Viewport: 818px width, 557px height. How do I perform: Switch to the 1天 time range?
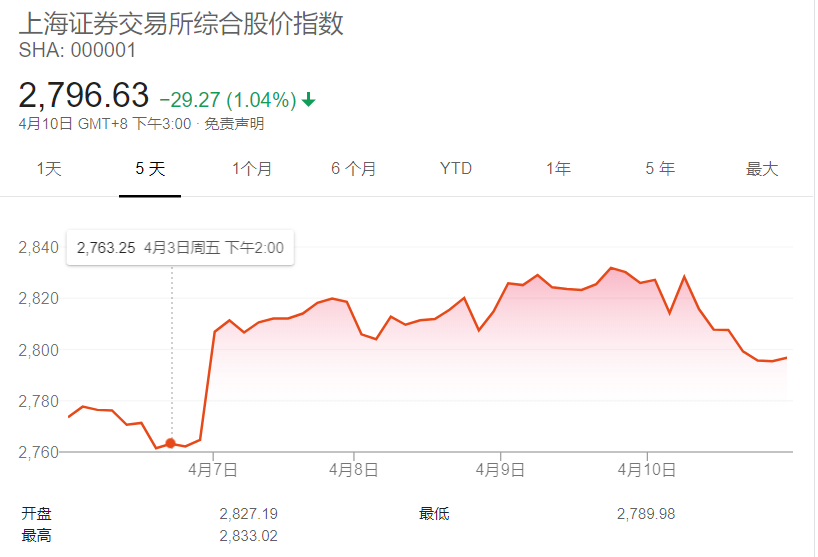tap(49, 169)
